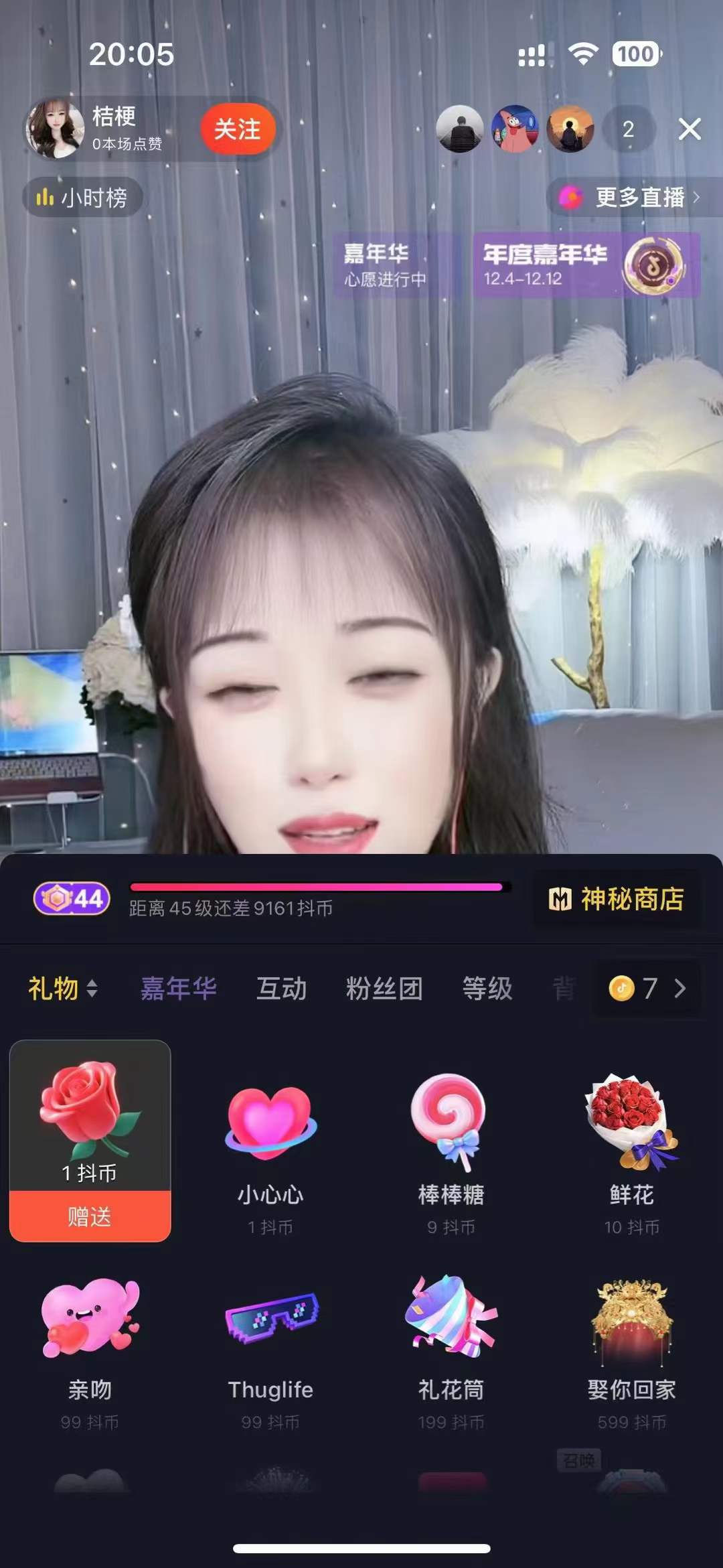Close the live stream
723x1568 pixels.
pos(689,129)
